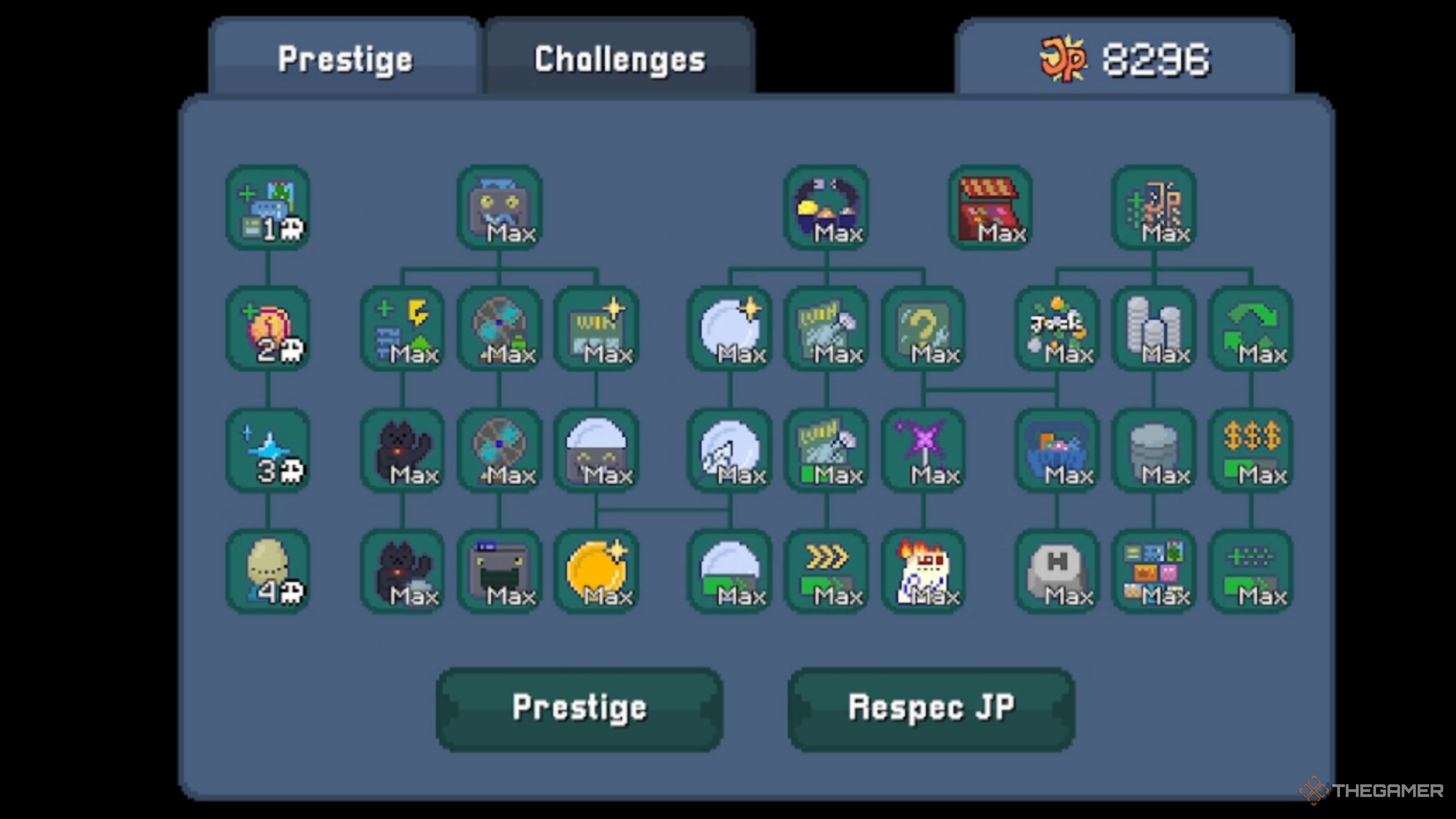Open the lightning bolt upgrade
1456x819 pixels.
[x=402, y=329]
